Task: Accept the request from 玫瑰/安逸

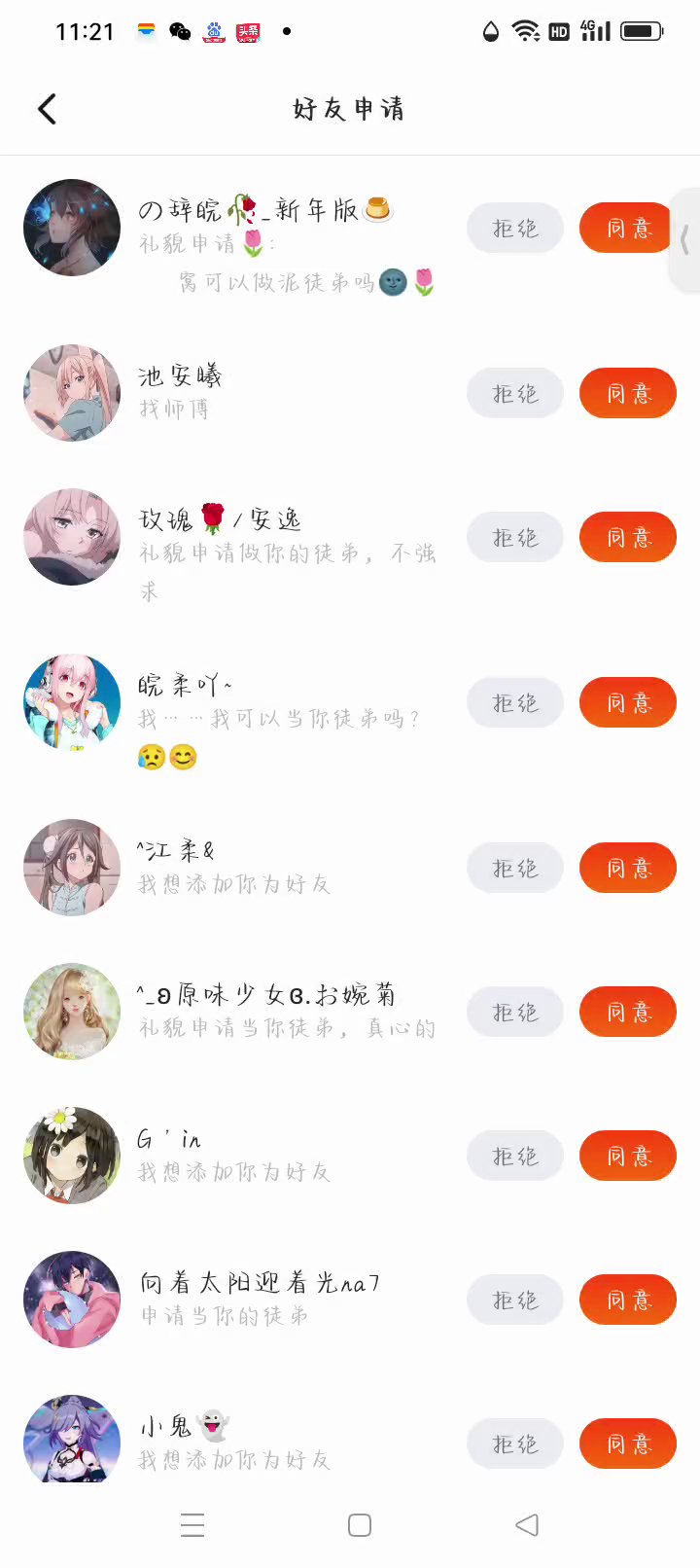Action: click(x=627, y=537)
